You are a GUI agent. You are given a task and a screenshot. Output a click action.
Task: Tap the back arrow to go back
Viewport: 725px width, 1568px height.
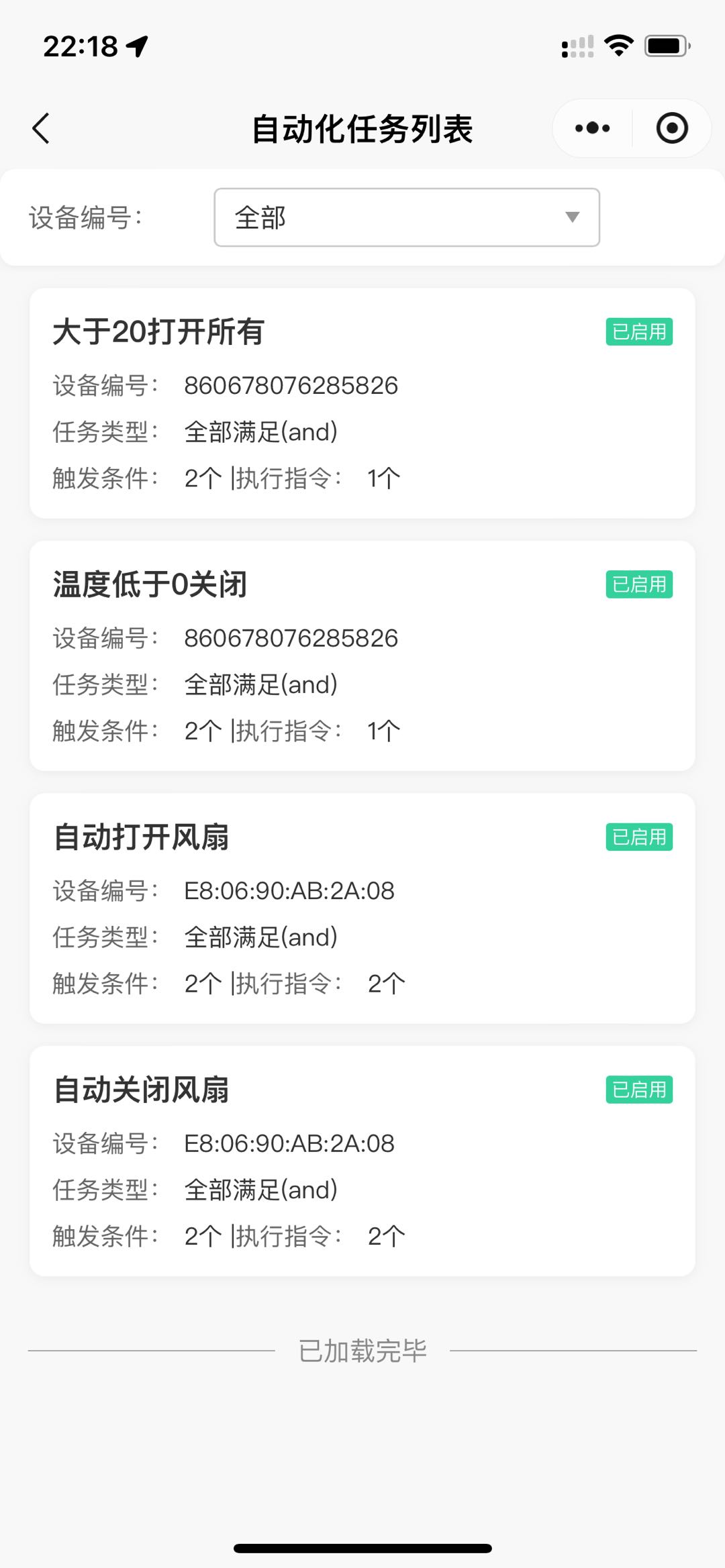[40, 128]
